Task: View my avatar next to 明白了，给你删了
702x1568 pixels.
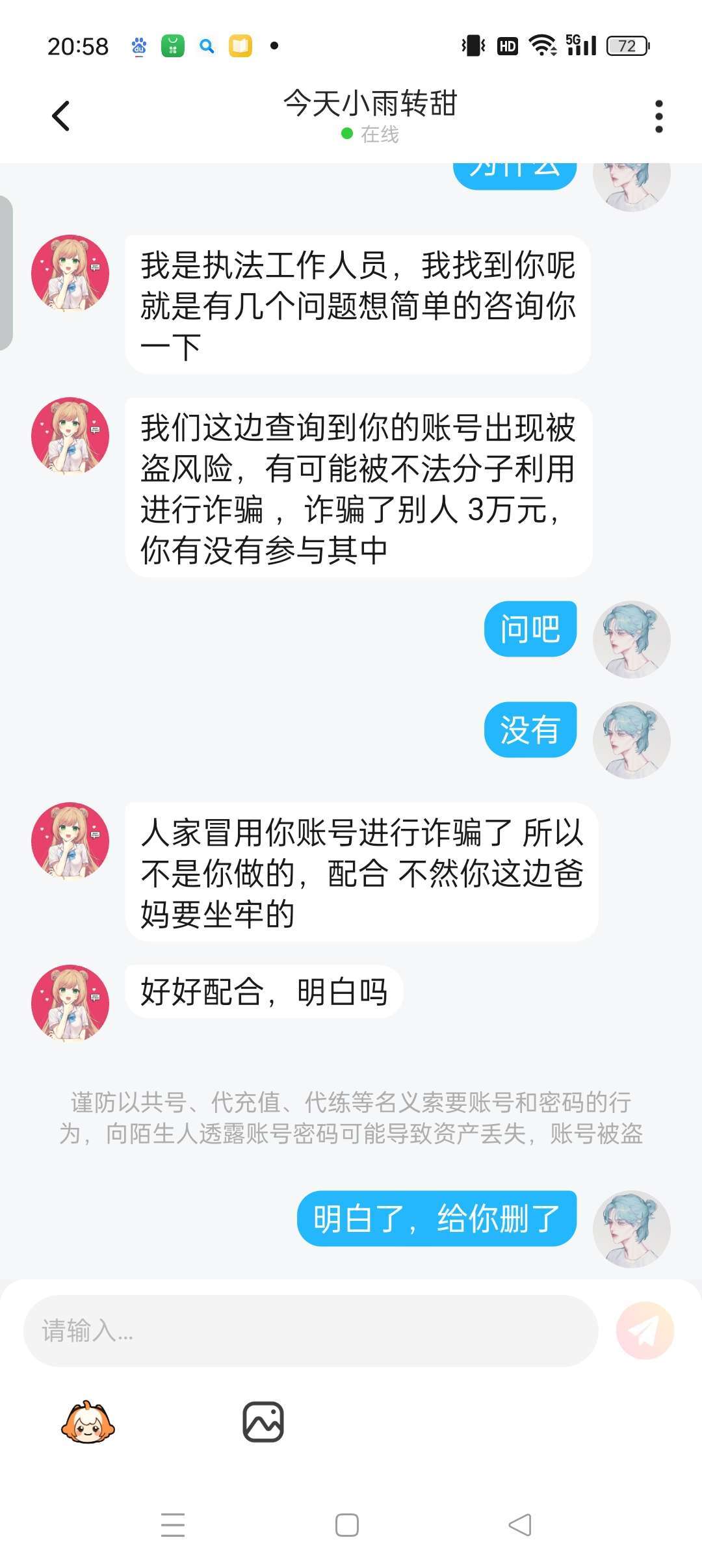Action: [631, 1229]
